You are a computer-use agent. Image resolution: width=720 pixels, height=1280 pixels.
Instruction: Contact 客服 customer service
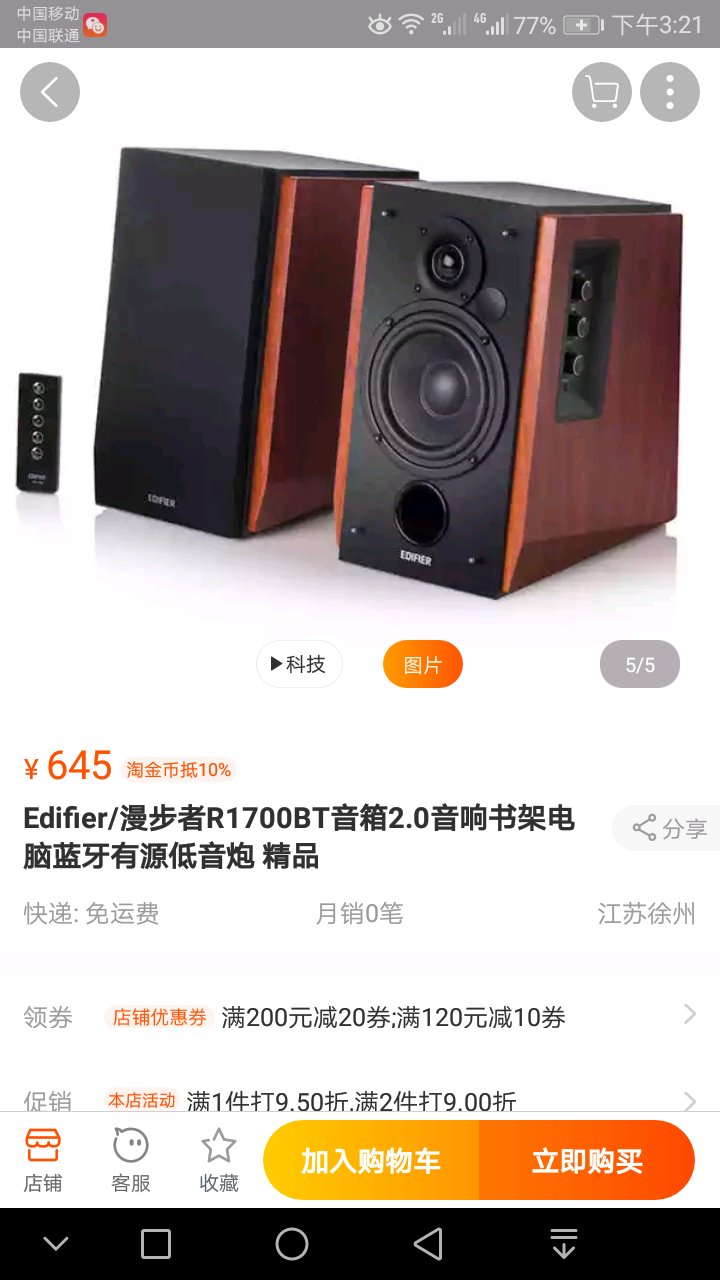[x=131, y=1160]
